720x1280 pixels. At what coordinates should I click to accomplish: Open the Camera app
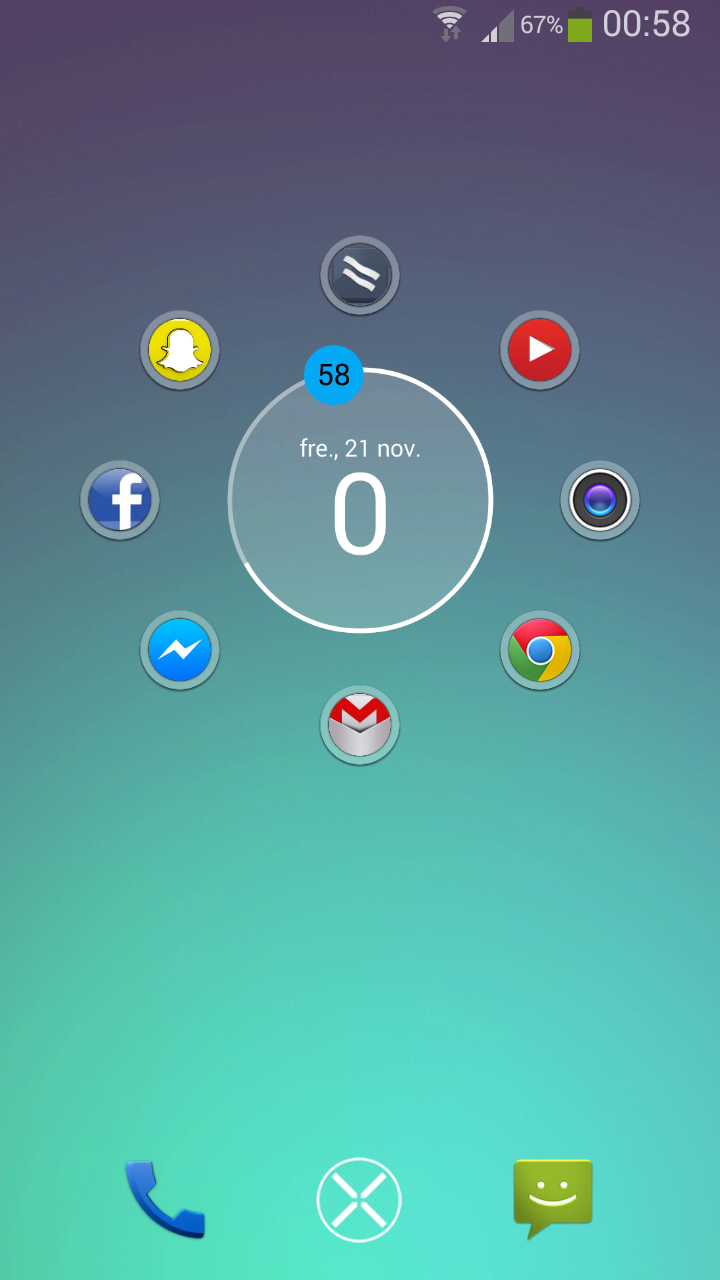pyautogui.click(x=600, y=500)
